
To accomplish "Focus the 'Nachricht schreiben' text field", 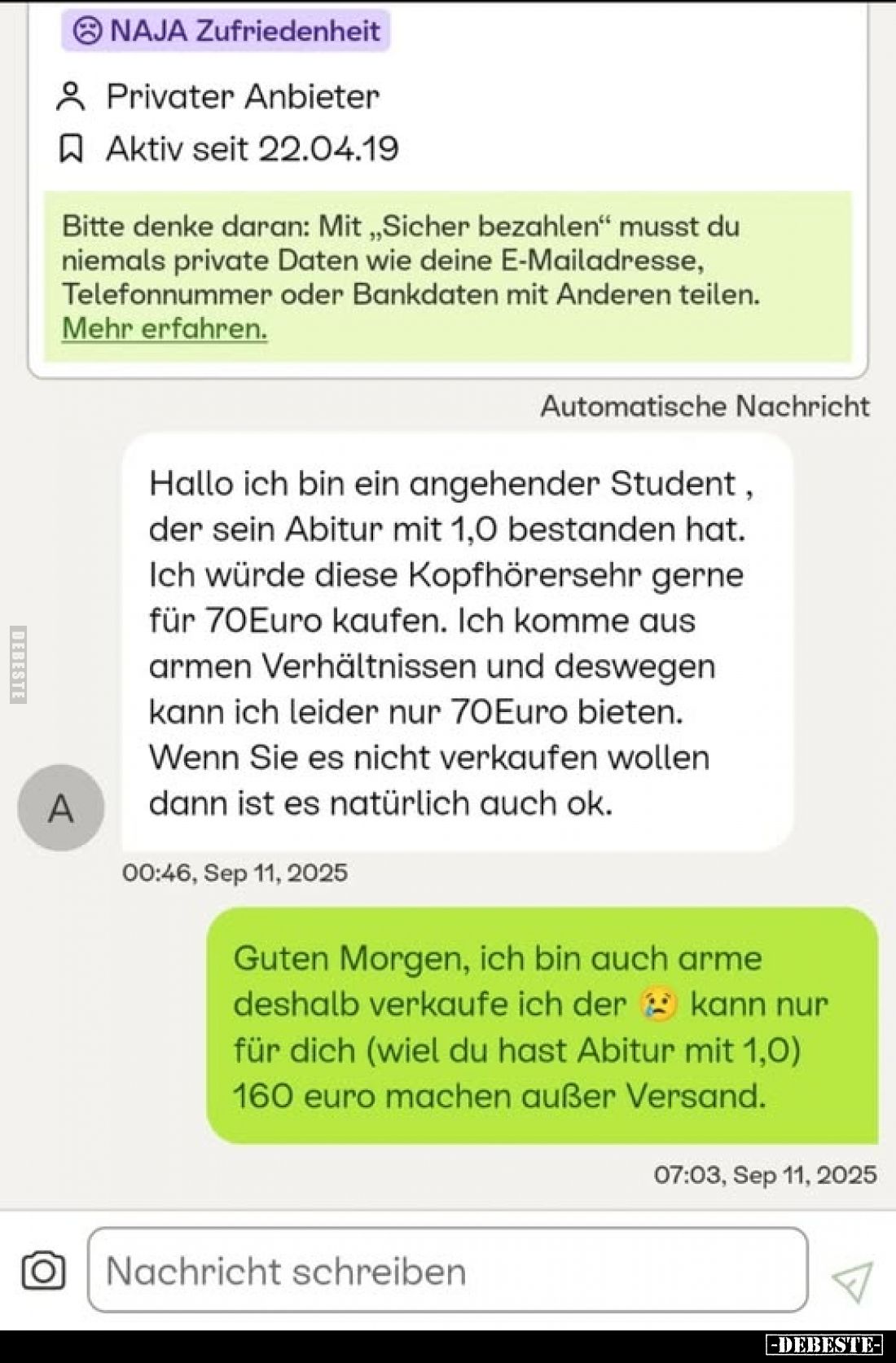I will coord(447,1271).
